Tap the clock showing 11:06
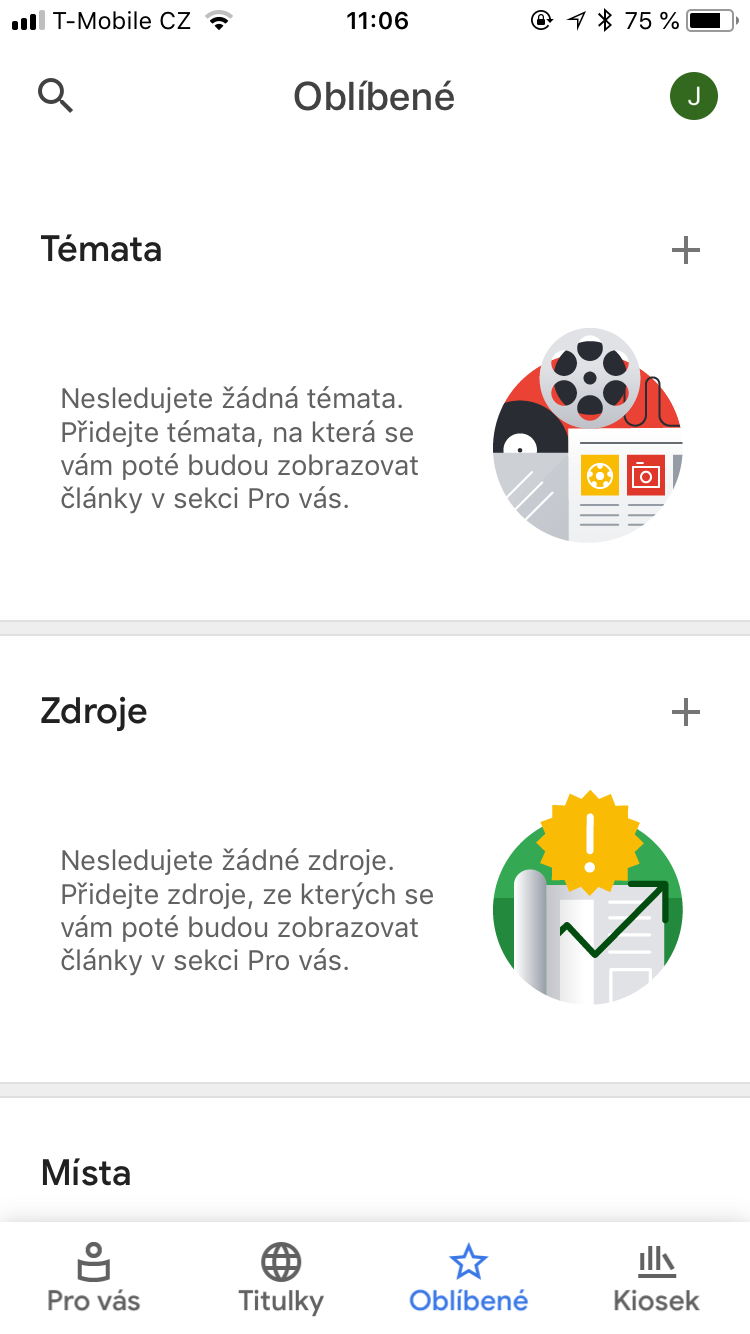Screen dimensions: 750x1334 point(377,19)
